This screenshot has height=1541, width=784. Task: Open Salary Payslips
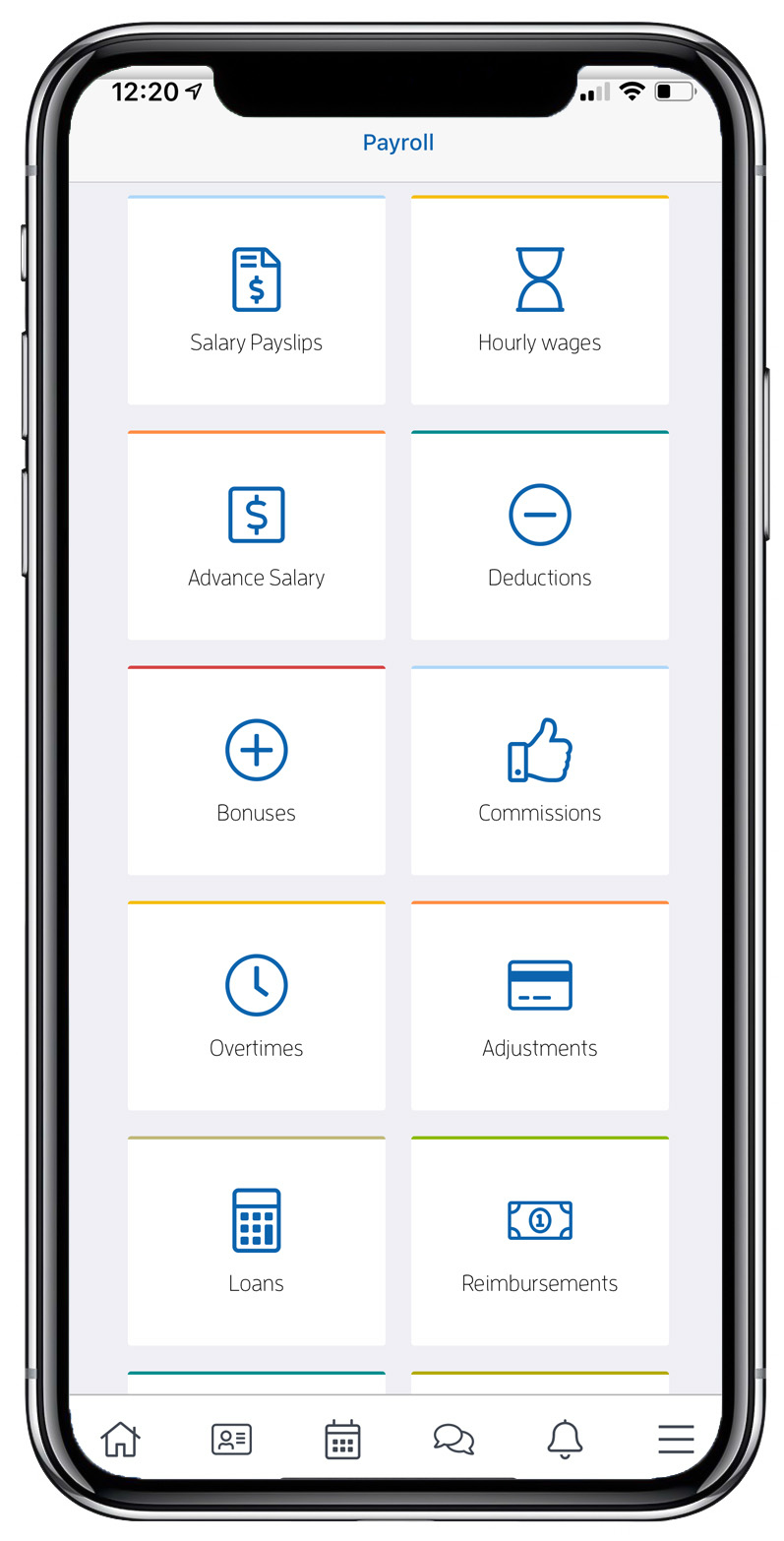point(256,301)
